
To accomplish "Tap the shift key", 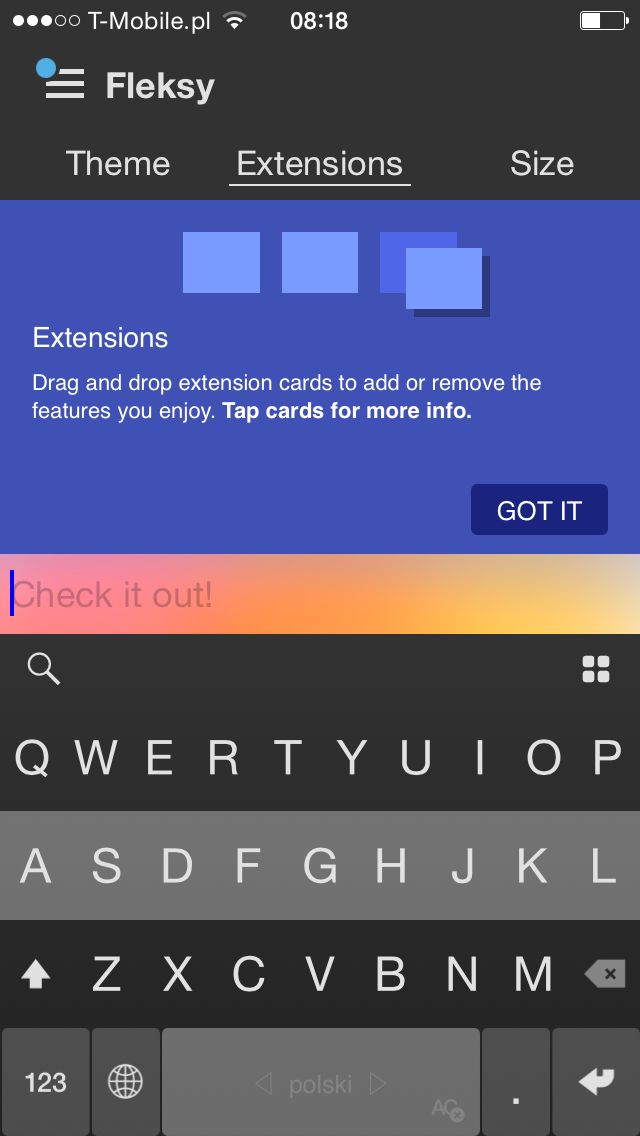I will click(x=36, y=974).
